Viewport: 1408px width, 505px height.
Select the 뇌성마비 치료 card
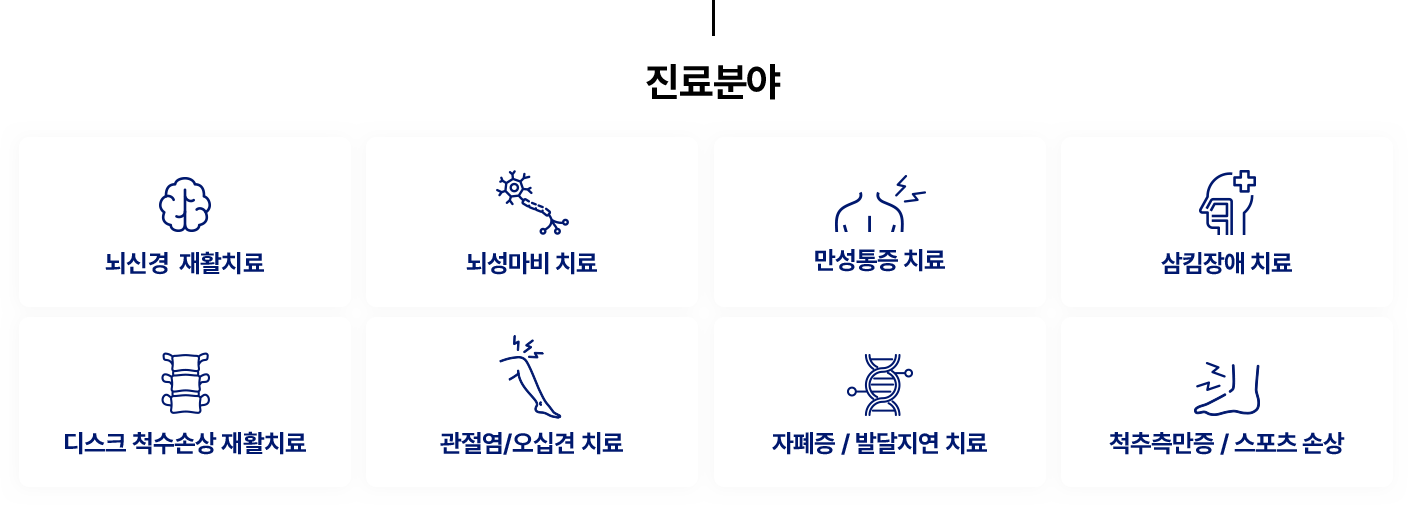point(532,222)
